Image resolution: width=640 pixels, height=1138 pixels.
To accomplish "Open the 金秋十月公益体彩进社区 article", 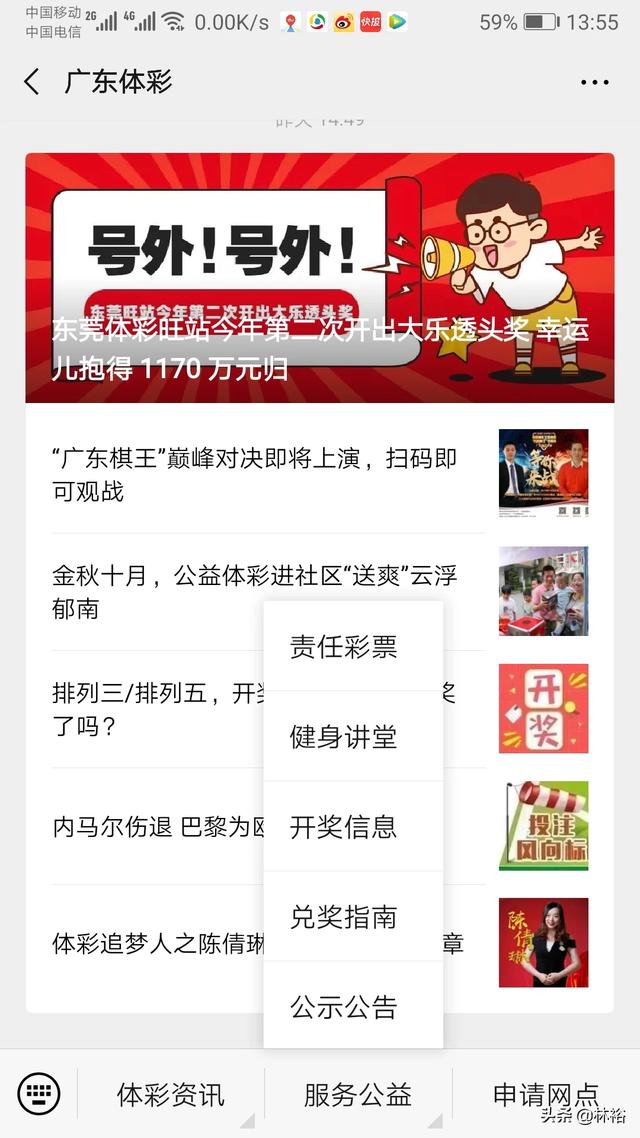I will [150, 592].
